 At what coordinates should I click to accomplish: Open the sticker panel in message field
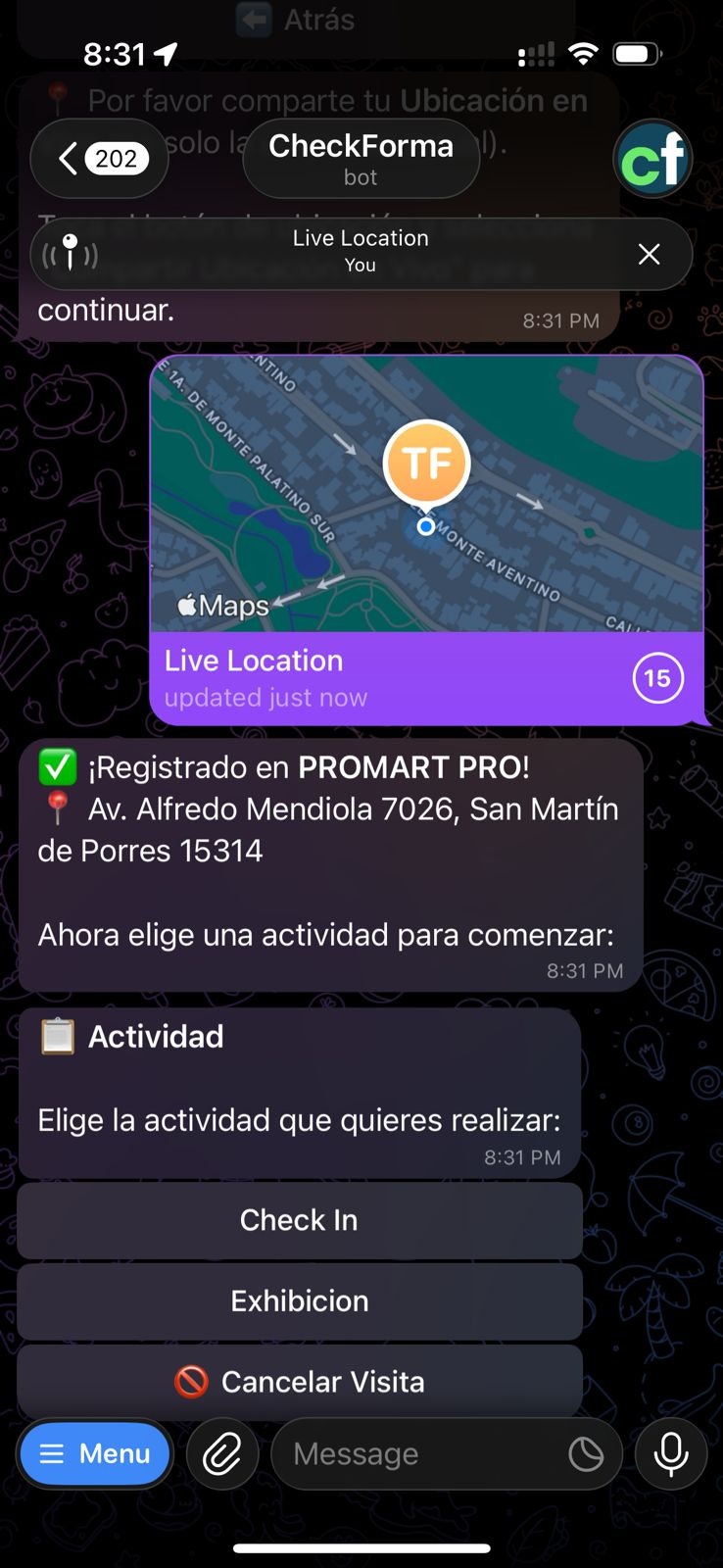coord(586,1454)
